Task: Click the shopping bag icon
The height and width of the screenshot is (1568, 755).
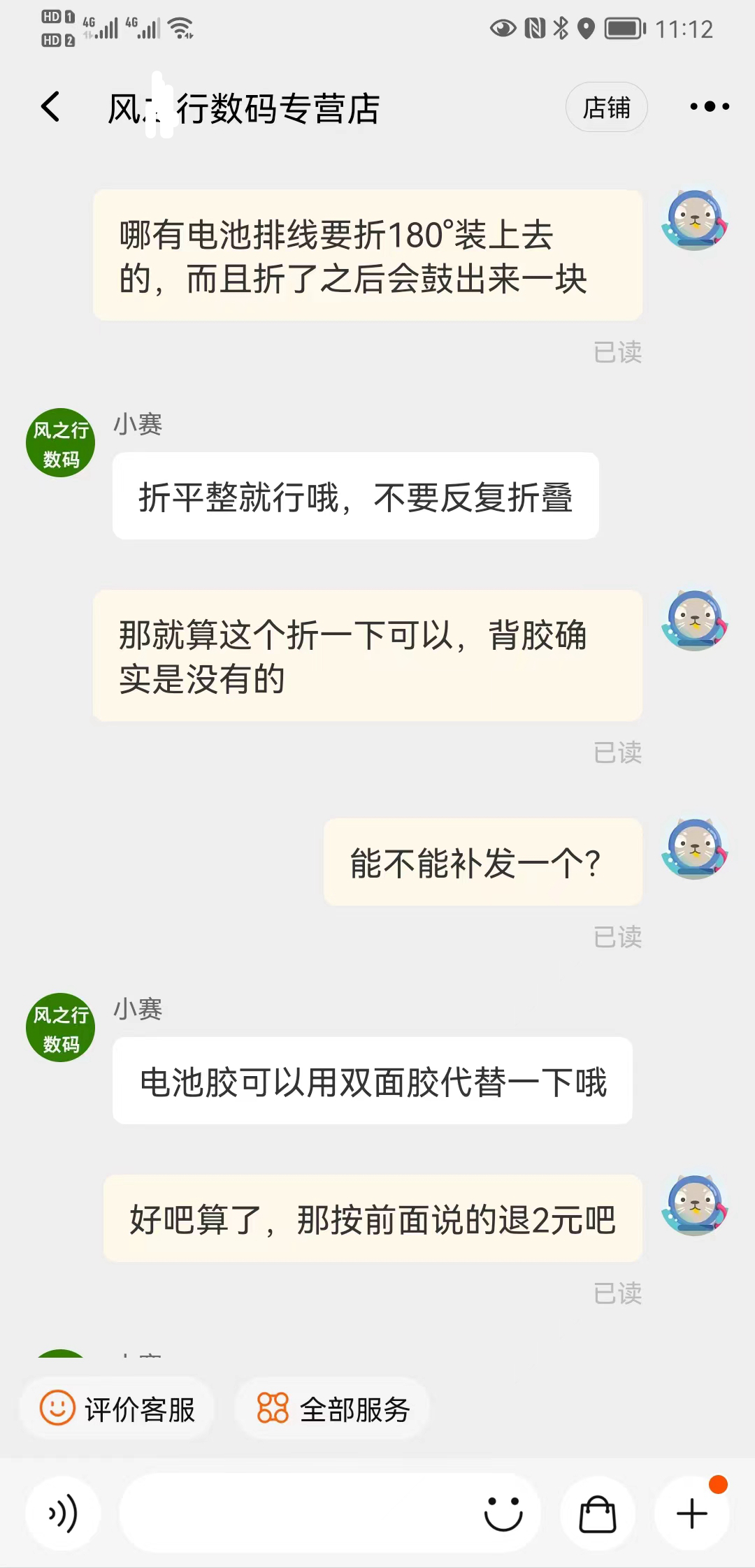Action: pos(598,1515)
